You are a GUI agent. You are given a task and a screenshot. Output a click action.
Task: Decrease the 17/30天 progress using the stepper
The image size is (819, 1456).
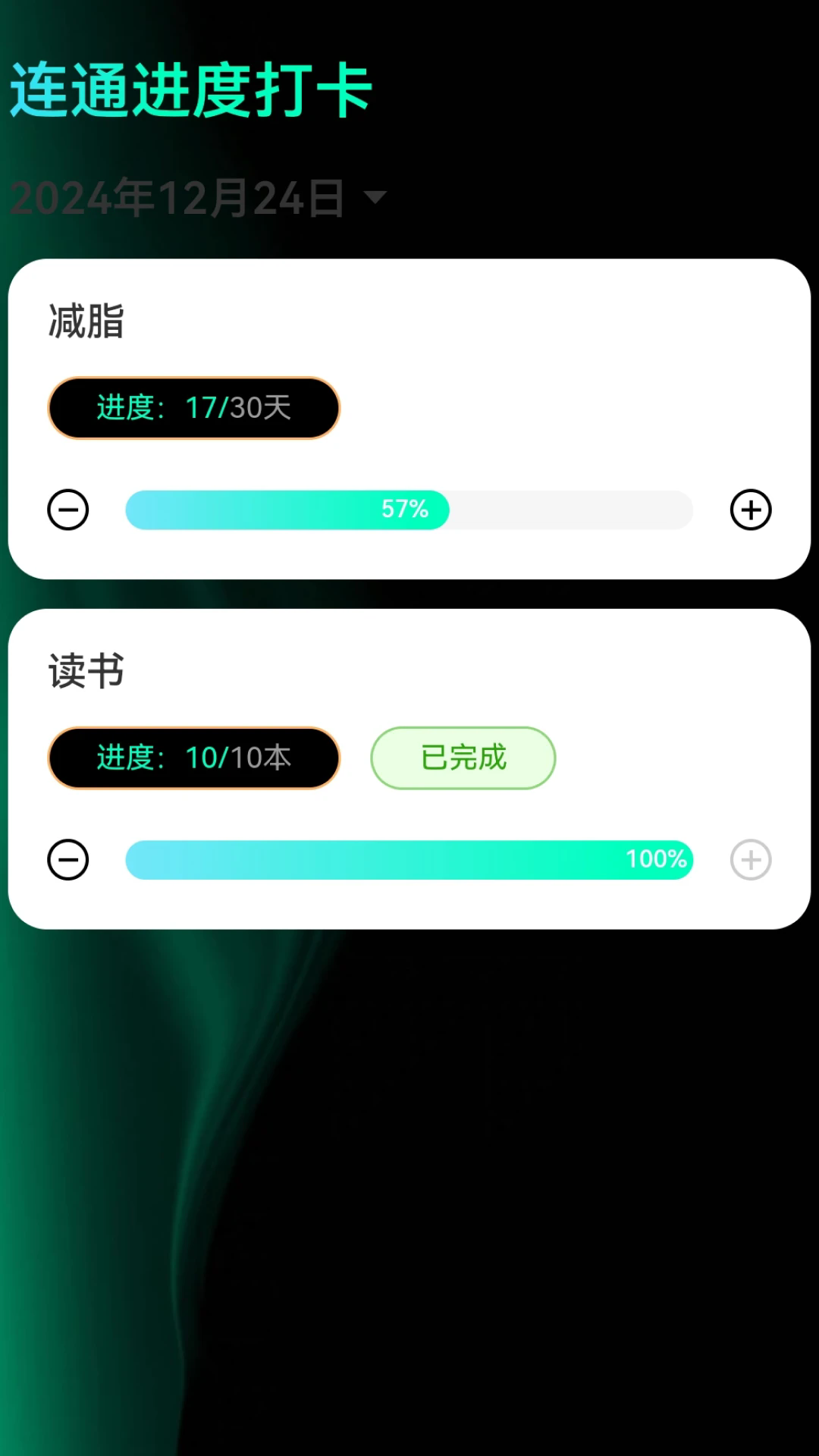pyautogui.click(x=68, y=510)
